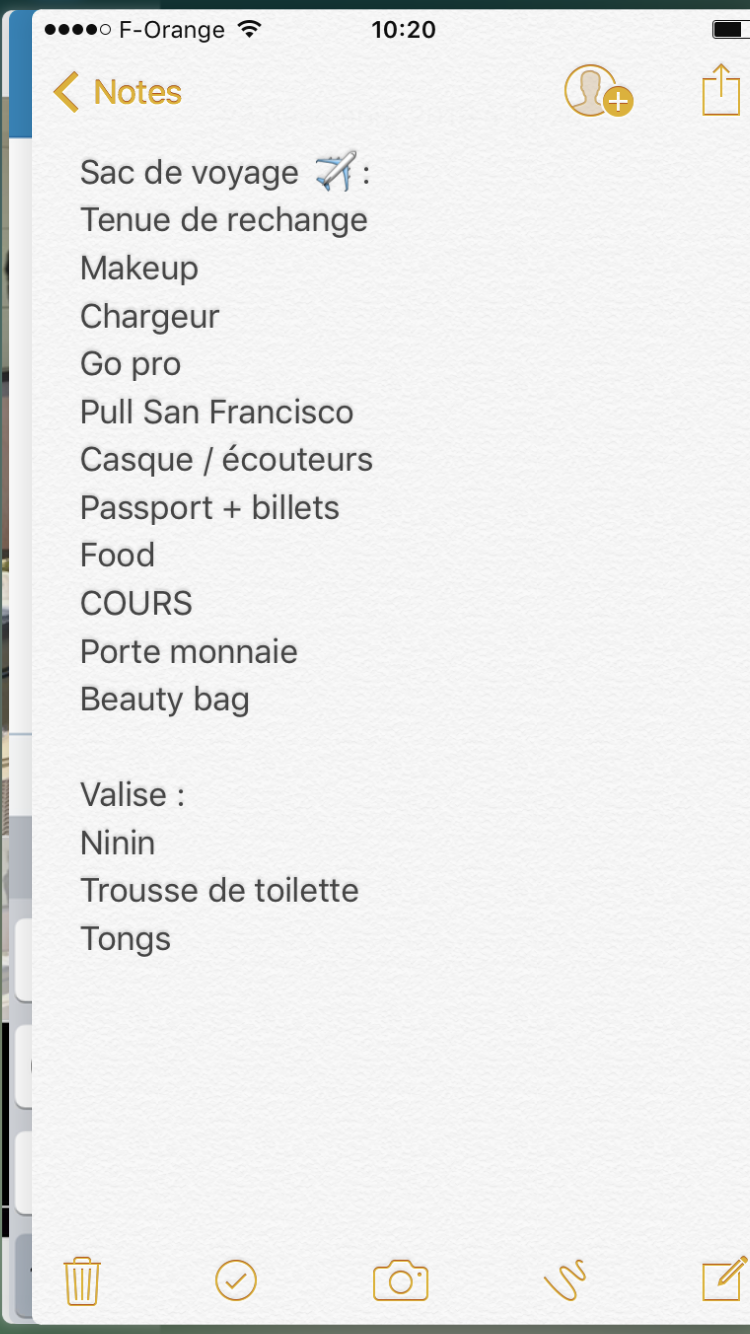Viewport: 750px width, 1334px height.
Task: Start a sketch drawing
Action: click(564, 1280)
